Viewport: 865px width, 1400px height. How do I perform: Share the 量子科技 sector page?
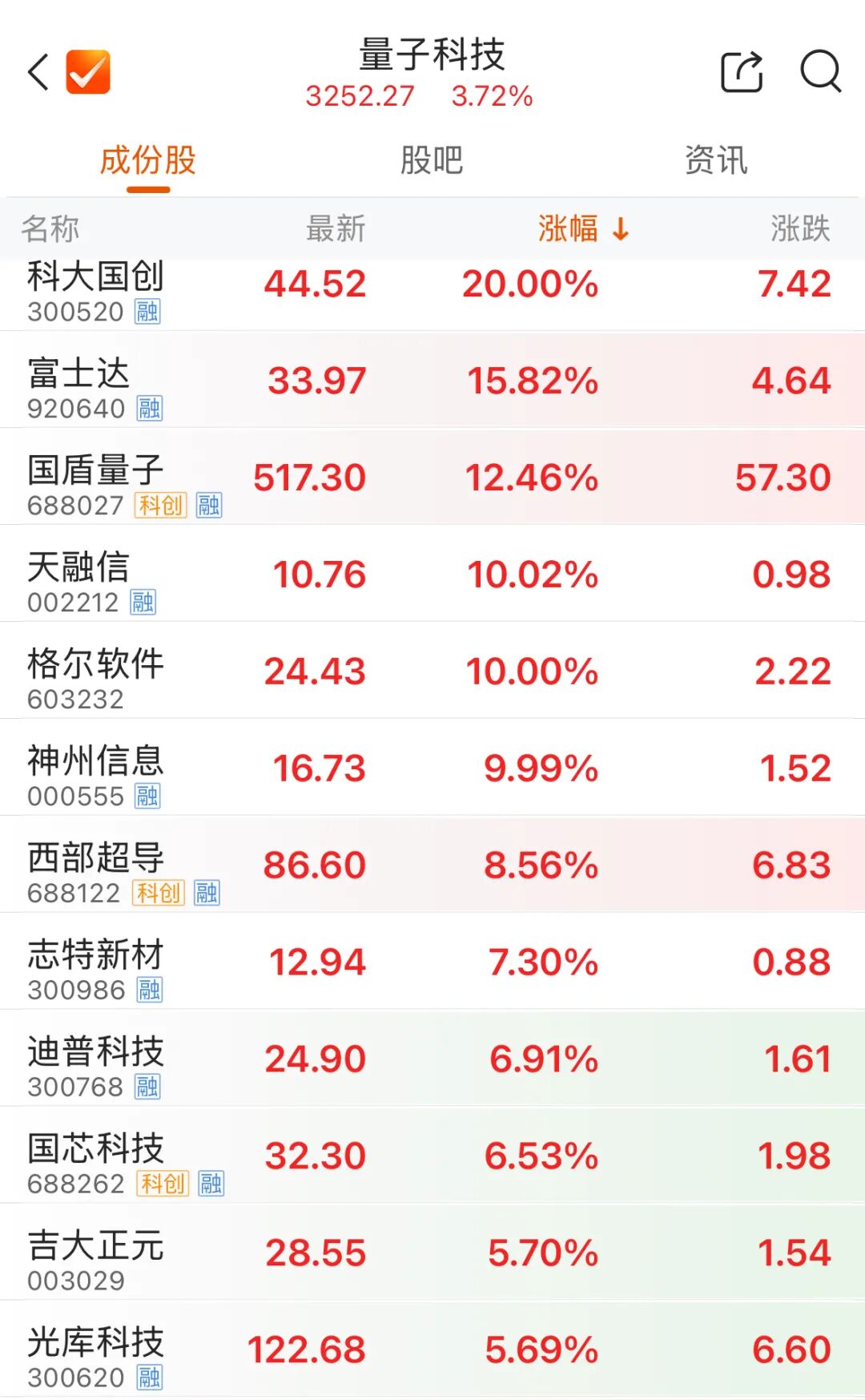[742, 72]
